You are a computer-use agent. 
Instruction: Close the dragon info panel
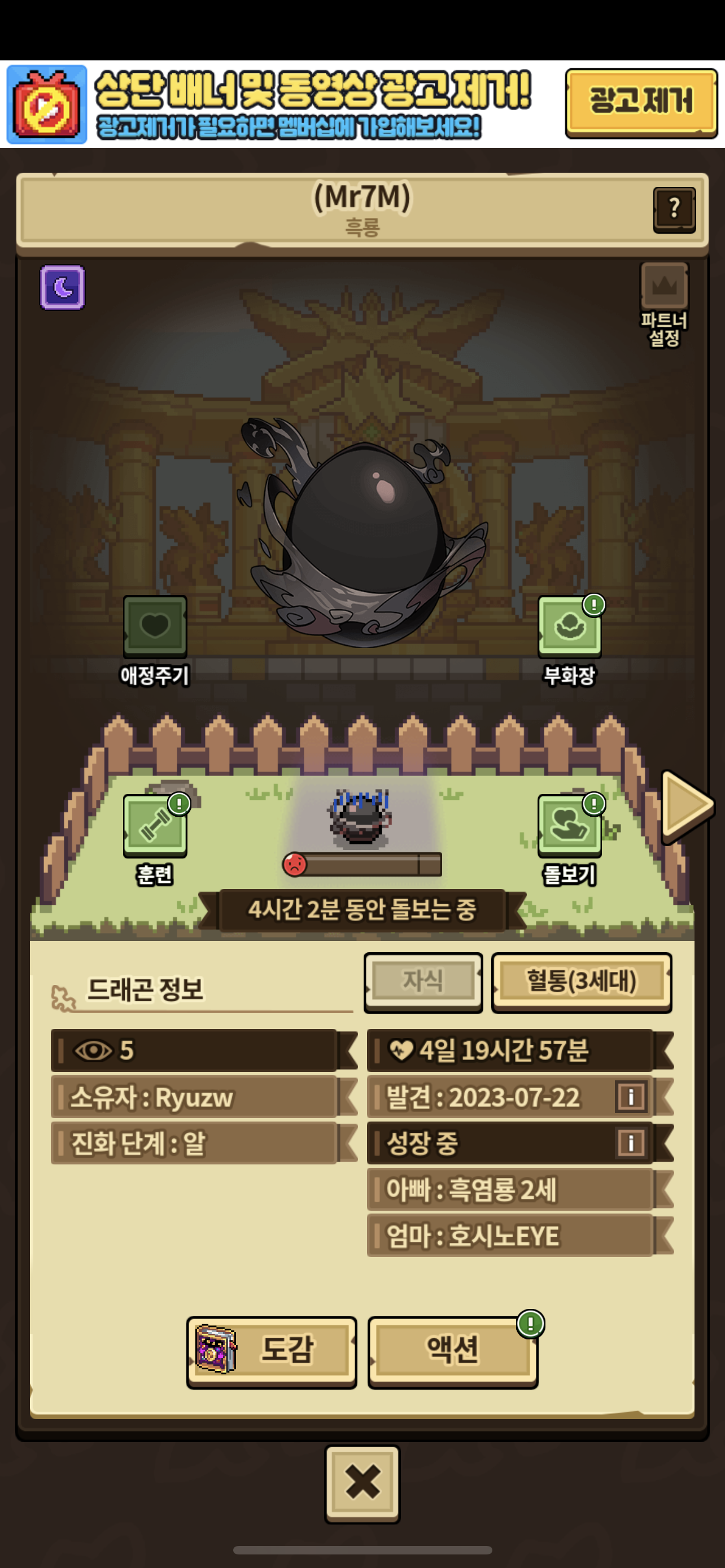coord(362,1482)
